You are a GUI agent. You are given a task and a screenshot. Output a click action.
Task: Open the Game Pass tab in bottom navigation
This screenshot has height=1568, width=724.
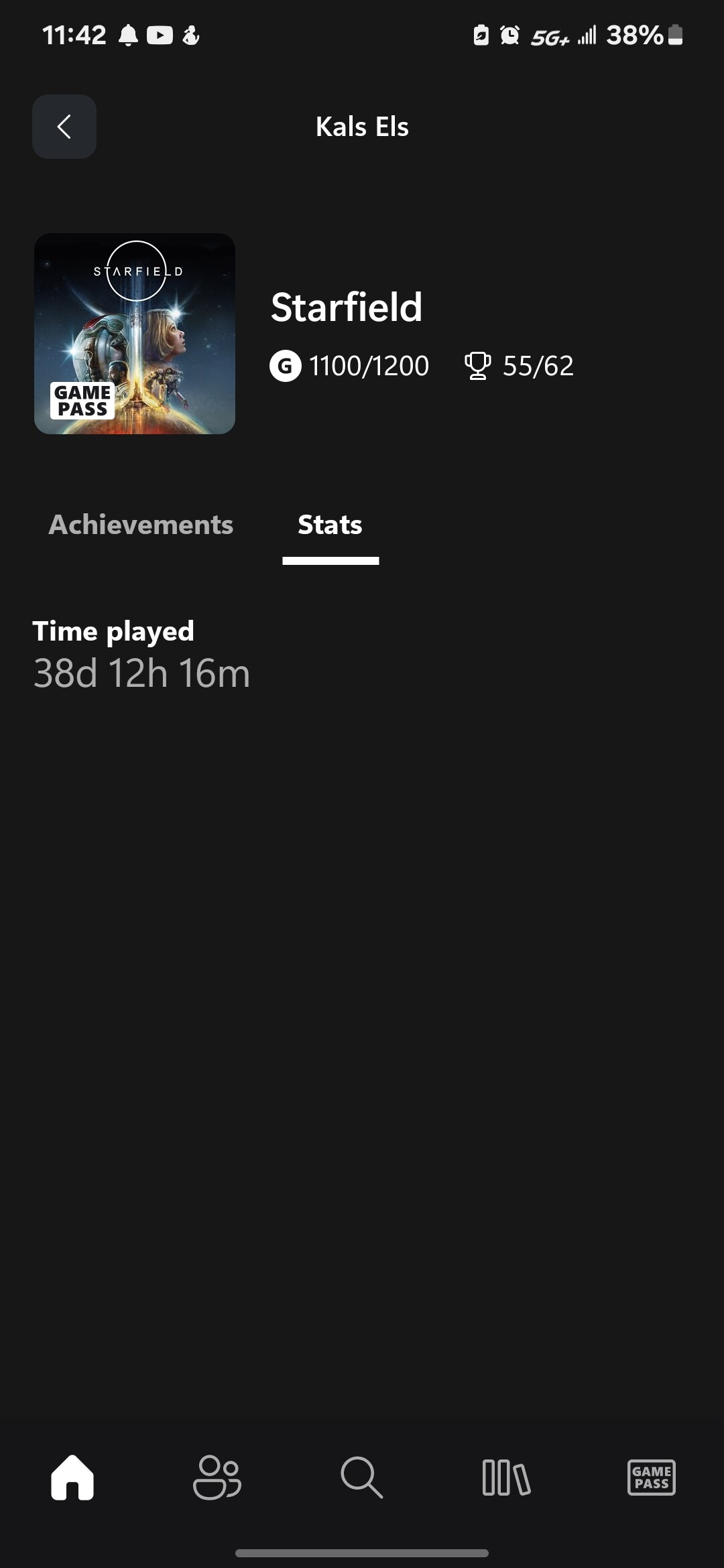tap(651, 1477)
